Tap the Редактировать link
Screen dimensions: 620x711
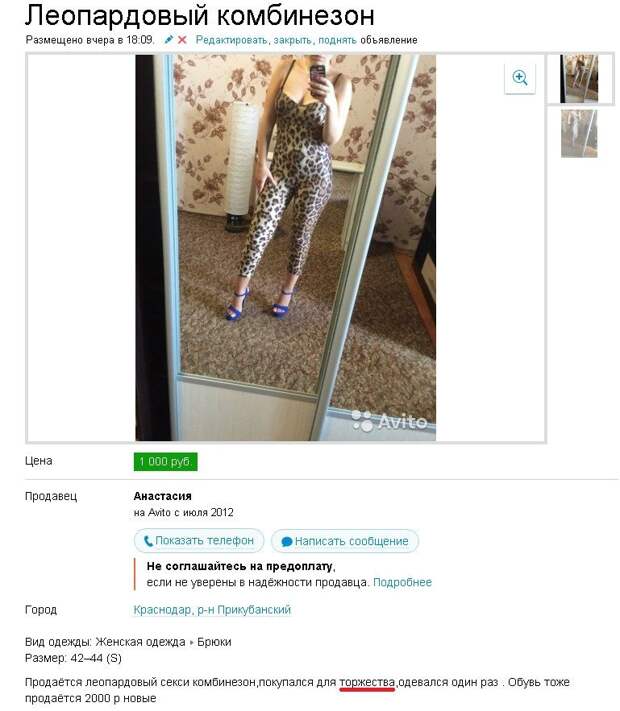click(x=231, y=40)
